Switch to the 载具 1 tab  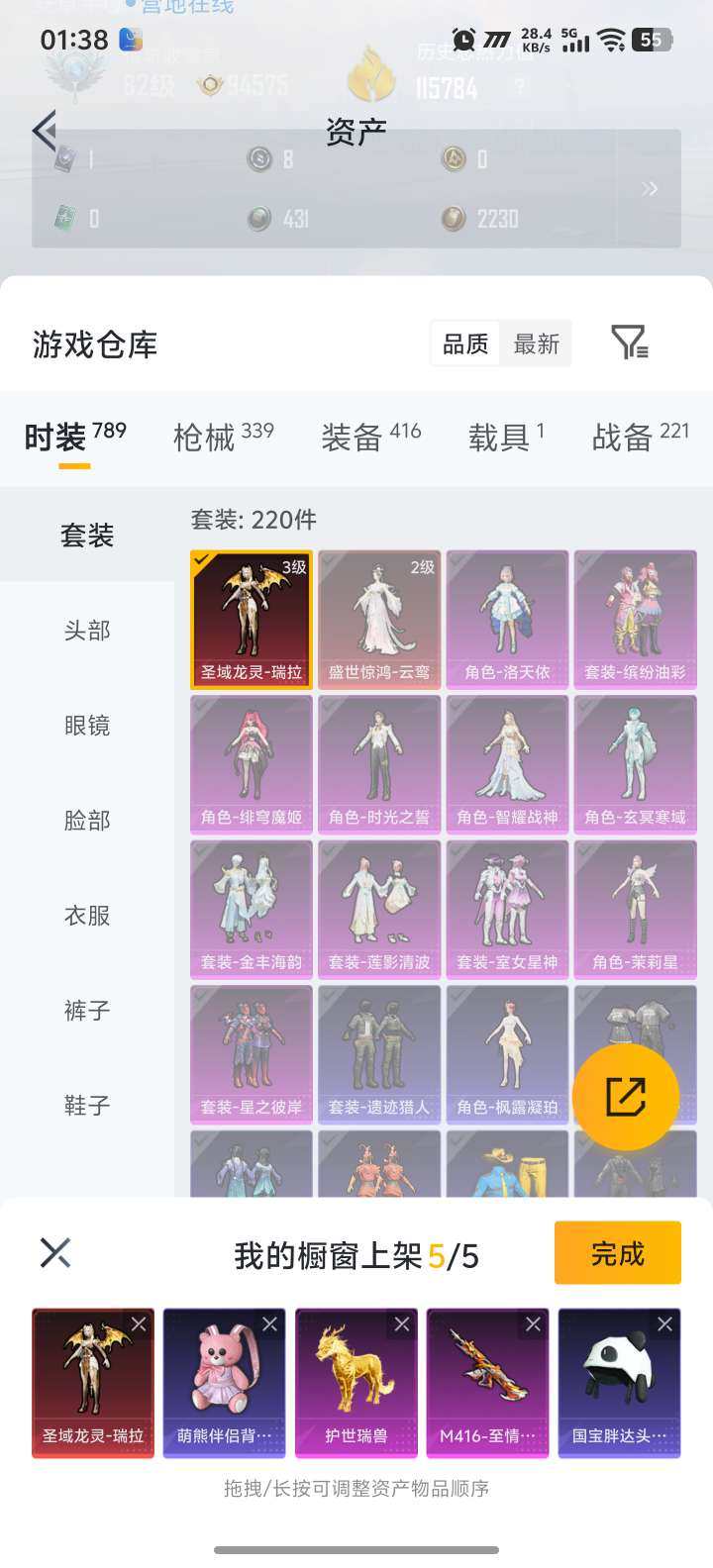(x=501, y=436)
